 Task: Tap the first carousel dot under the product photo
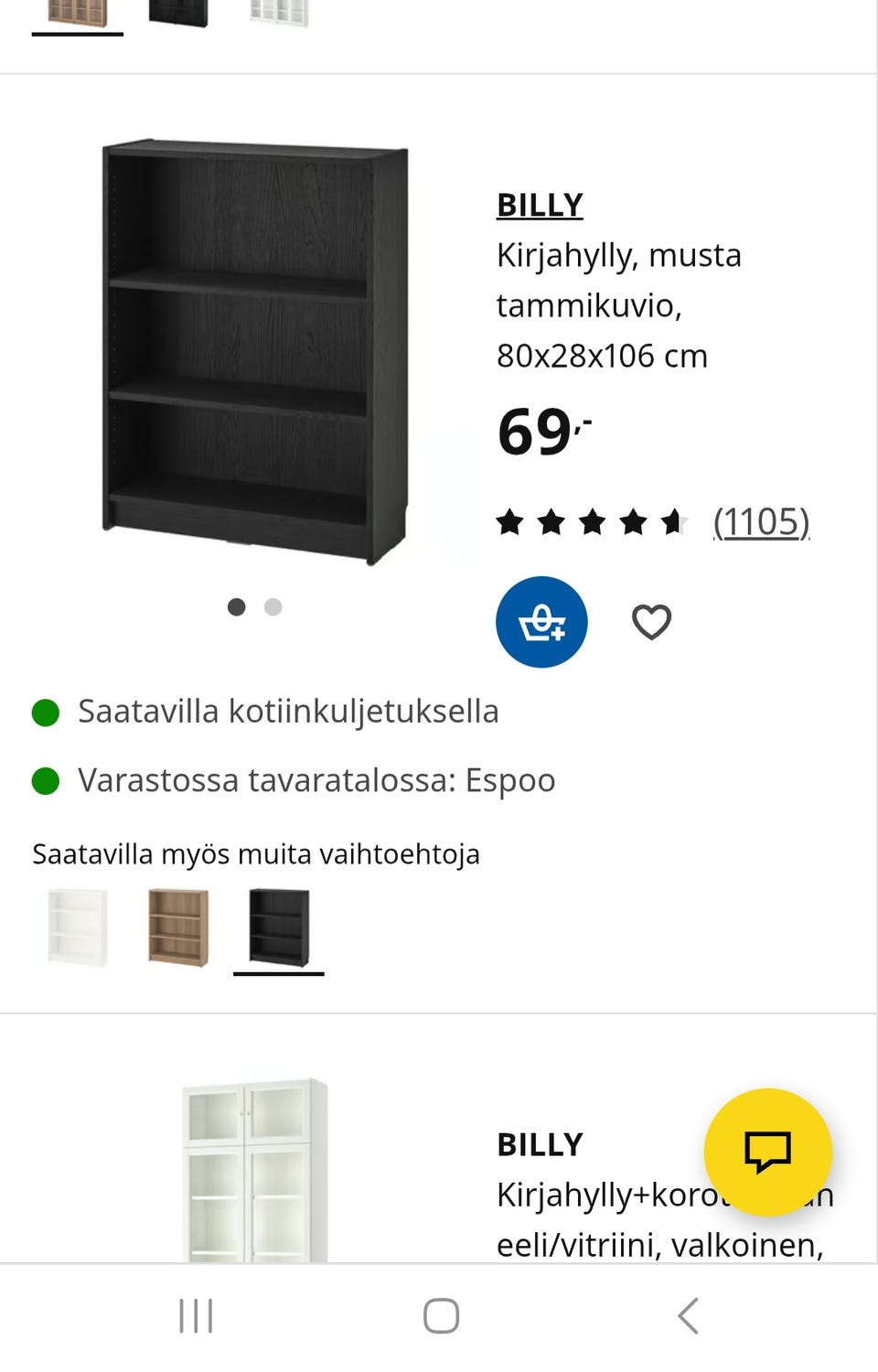coord(236,606)
